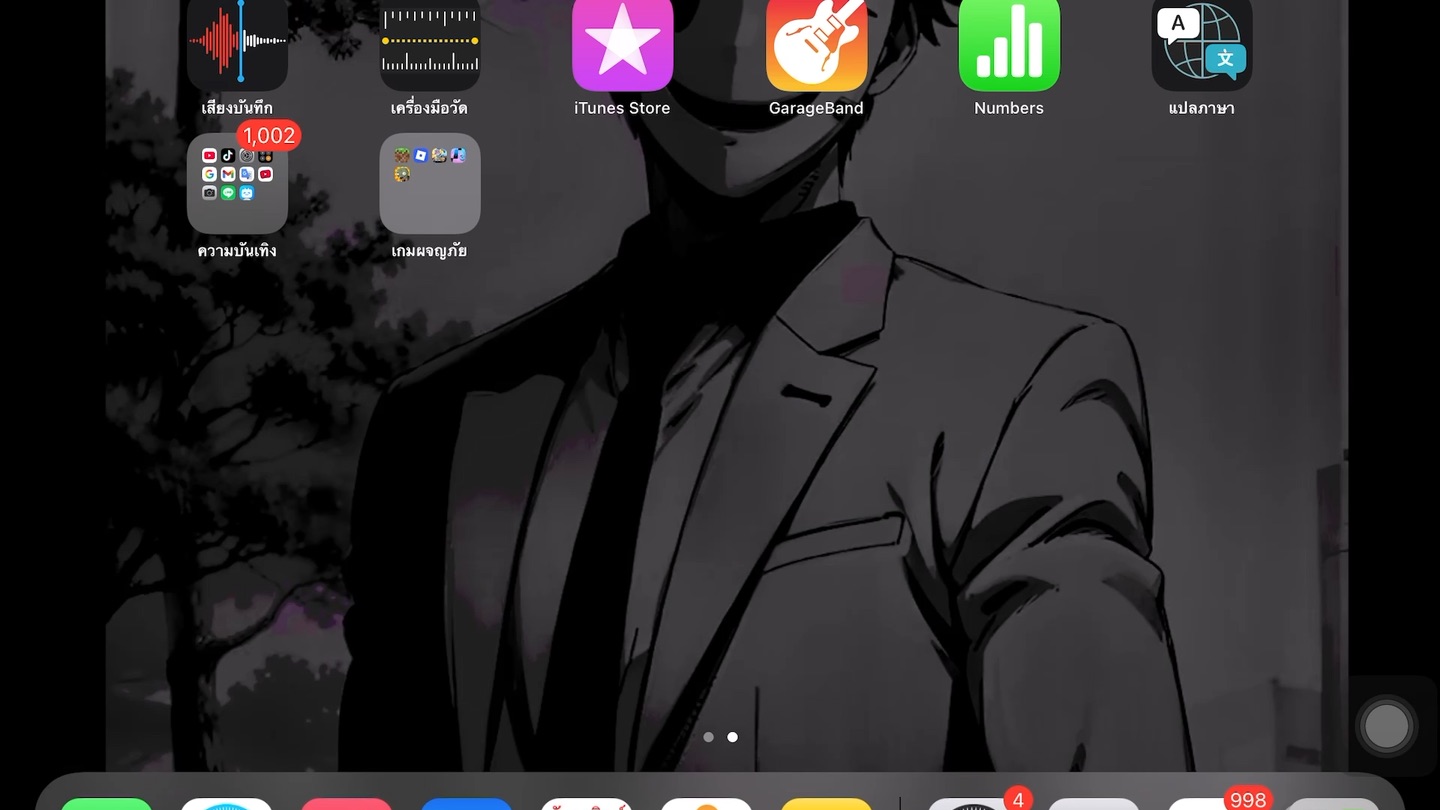Screen dimensions: 1440x810
Task: Open the ความบันเทิง folder
Action: pyautogui.click(x=237, y=184)
